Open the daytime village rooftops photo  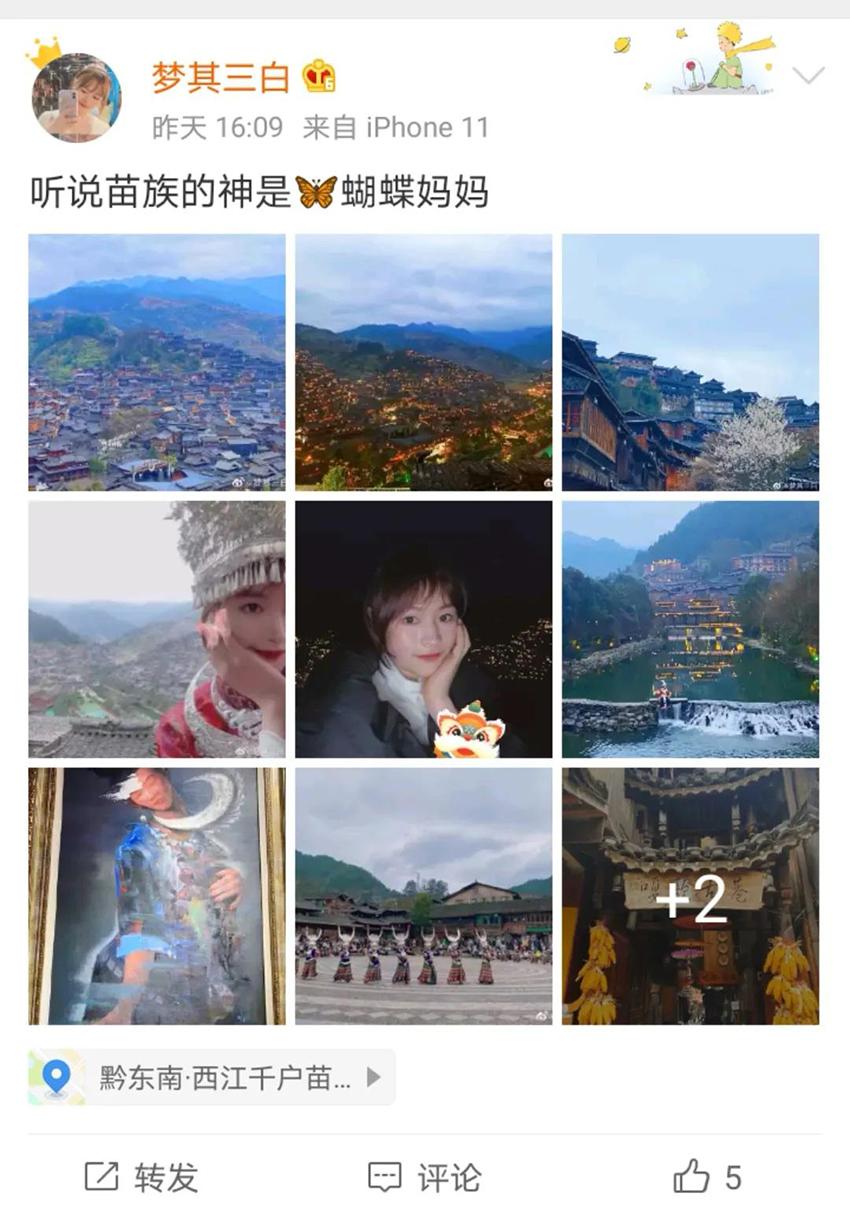click(x=157, y=362)
